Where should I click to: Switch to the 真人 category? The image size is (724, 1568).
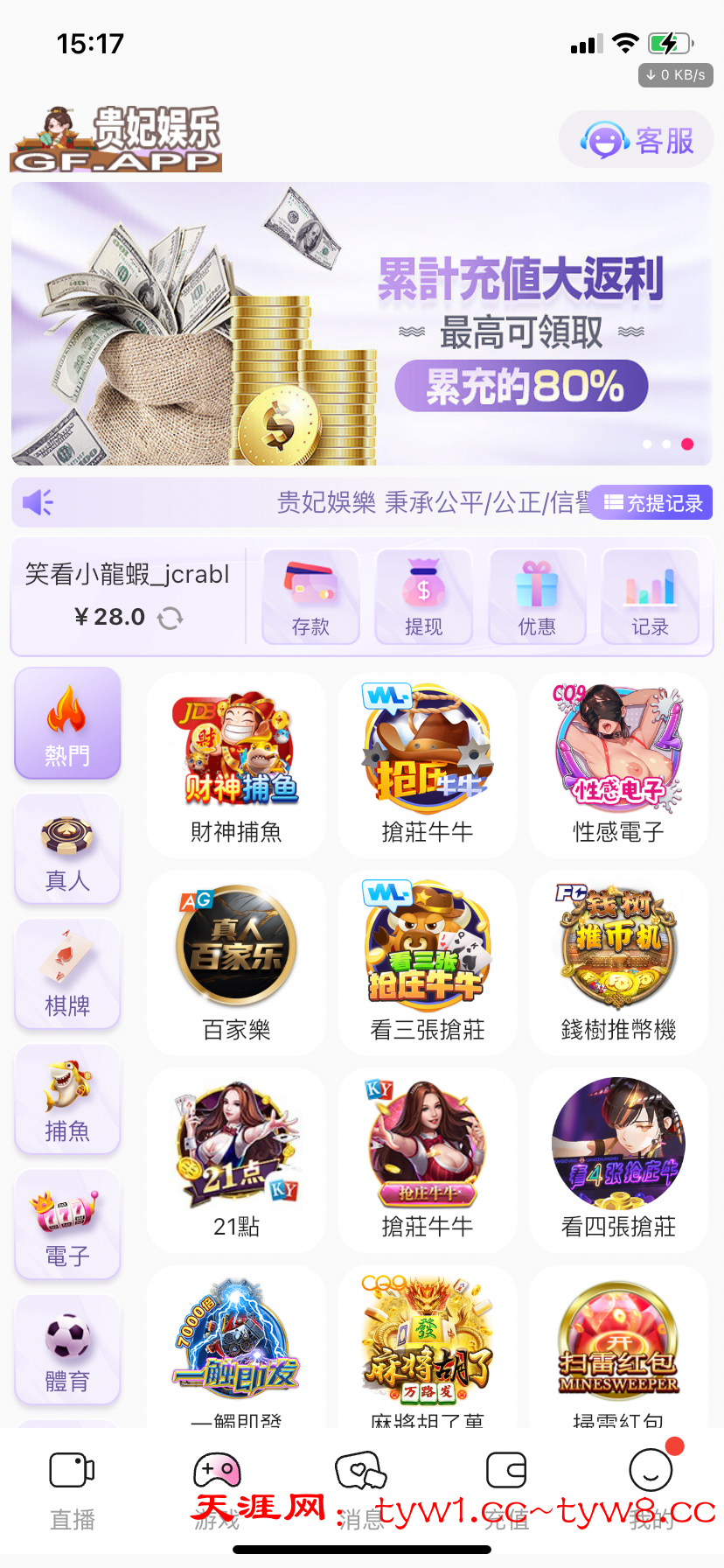tap(67, 850)
